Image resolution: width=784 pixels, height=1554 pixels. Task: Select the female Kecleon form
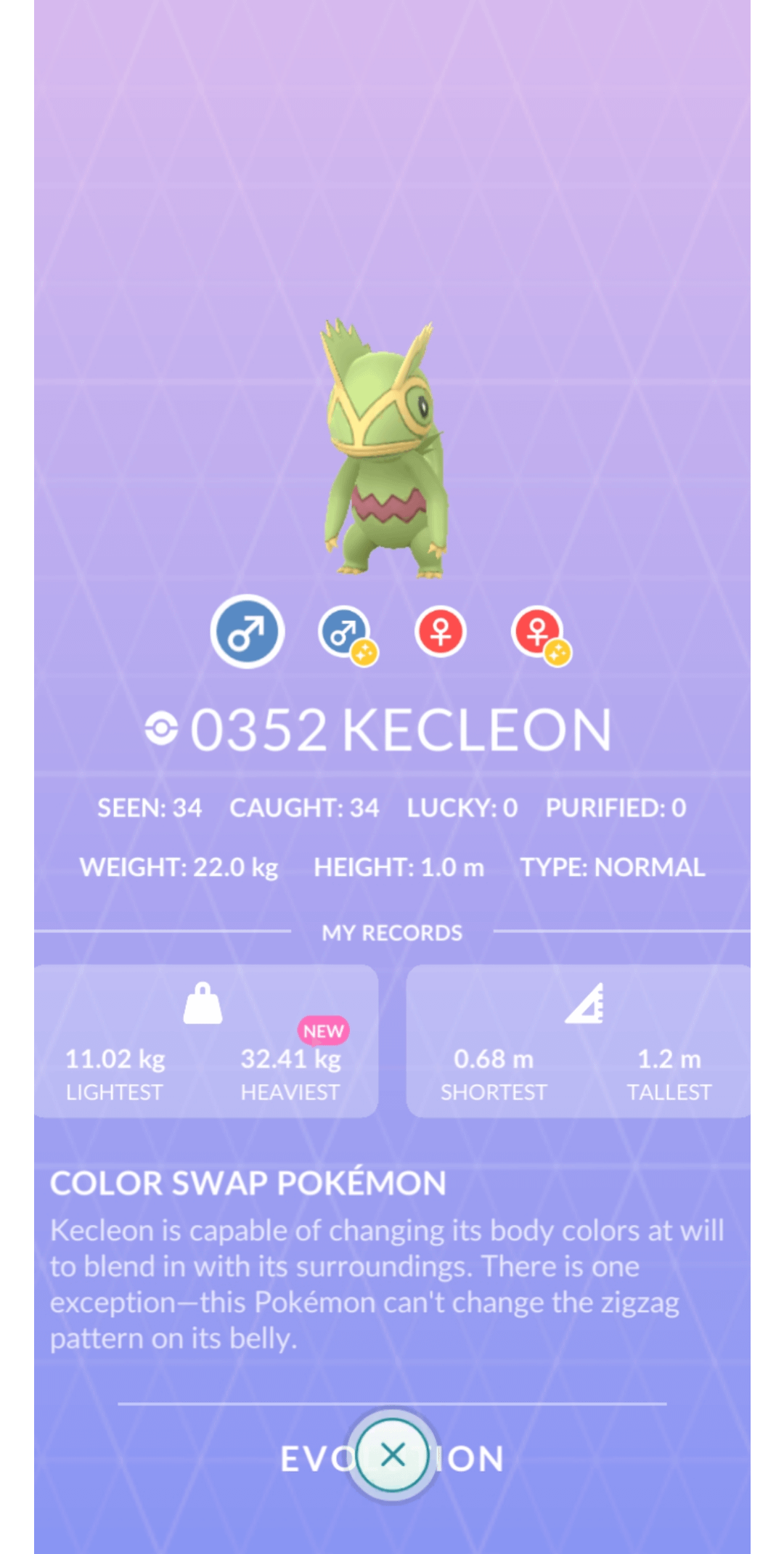440,631
